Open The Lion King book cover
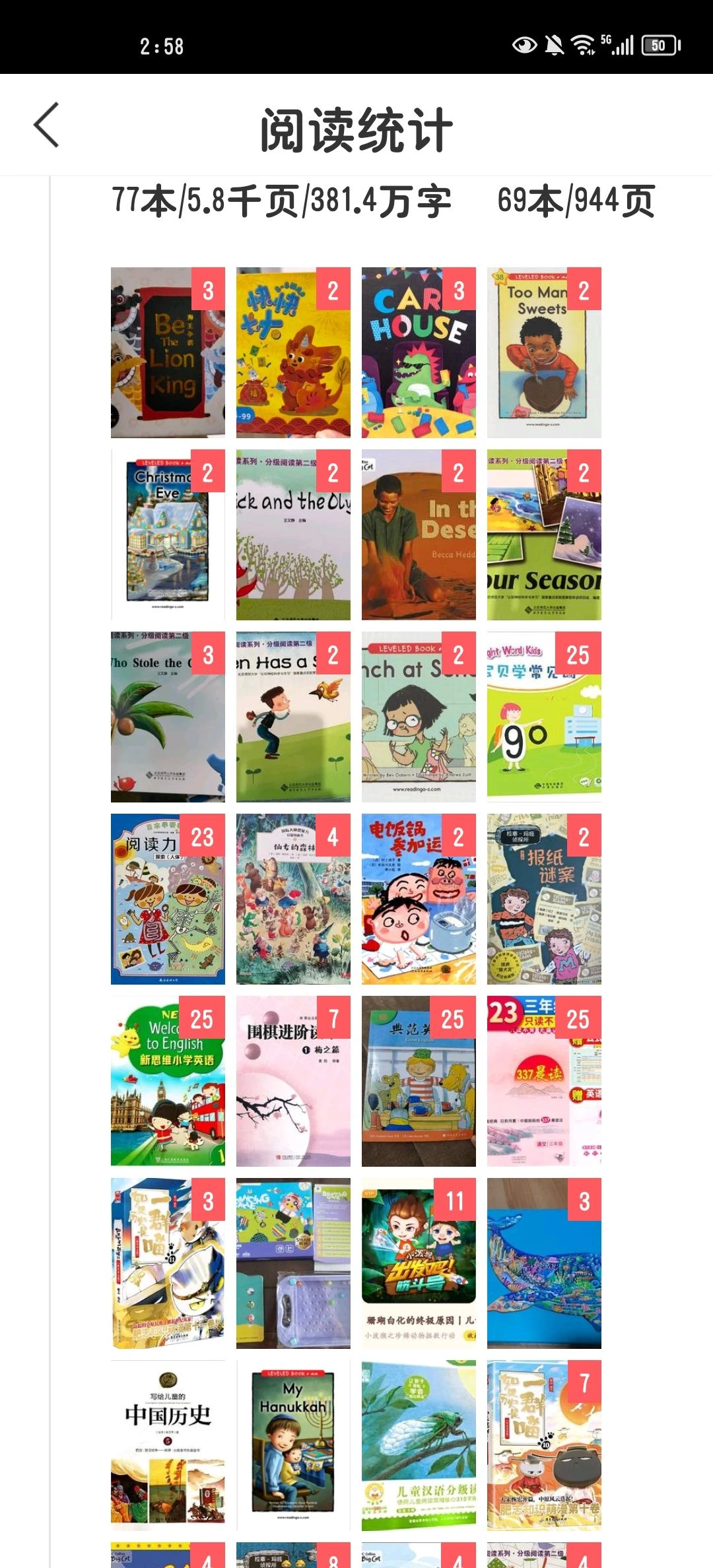This screenshot has width=713, height=1568. (x=168, y=352)
